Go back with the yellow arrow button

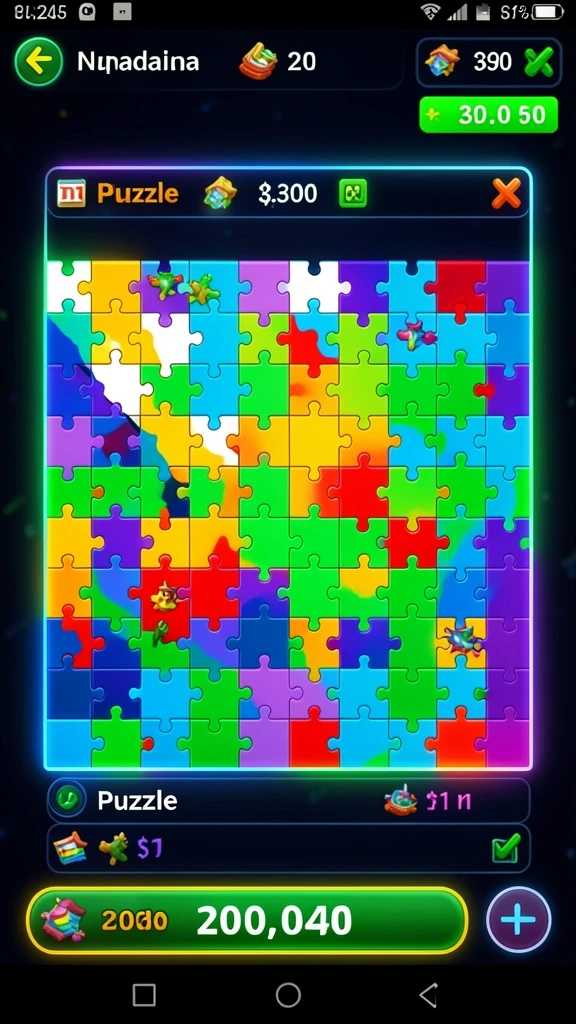pos(39,62)
